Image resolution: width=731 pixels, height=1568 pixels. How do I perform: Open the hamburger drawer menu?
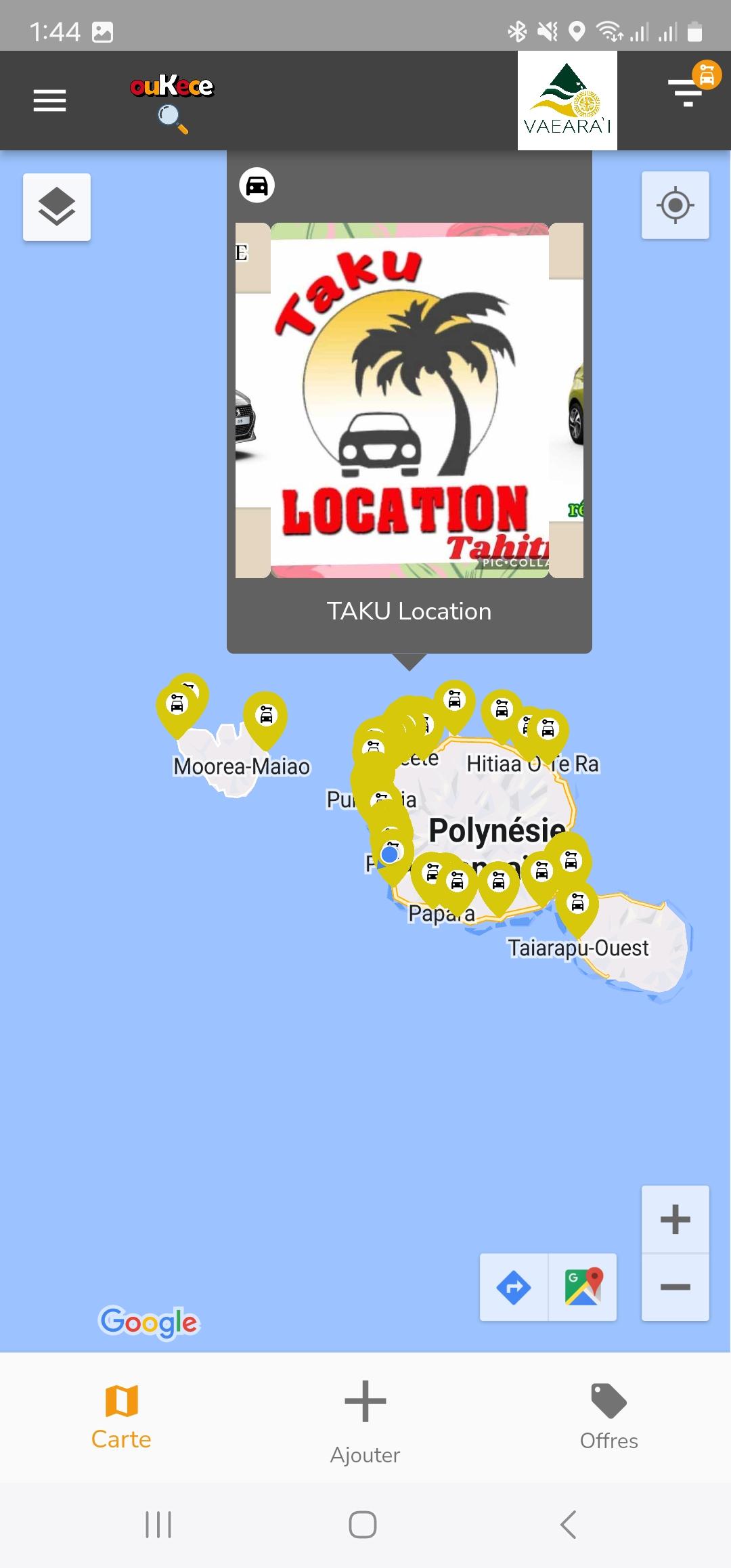49,101
